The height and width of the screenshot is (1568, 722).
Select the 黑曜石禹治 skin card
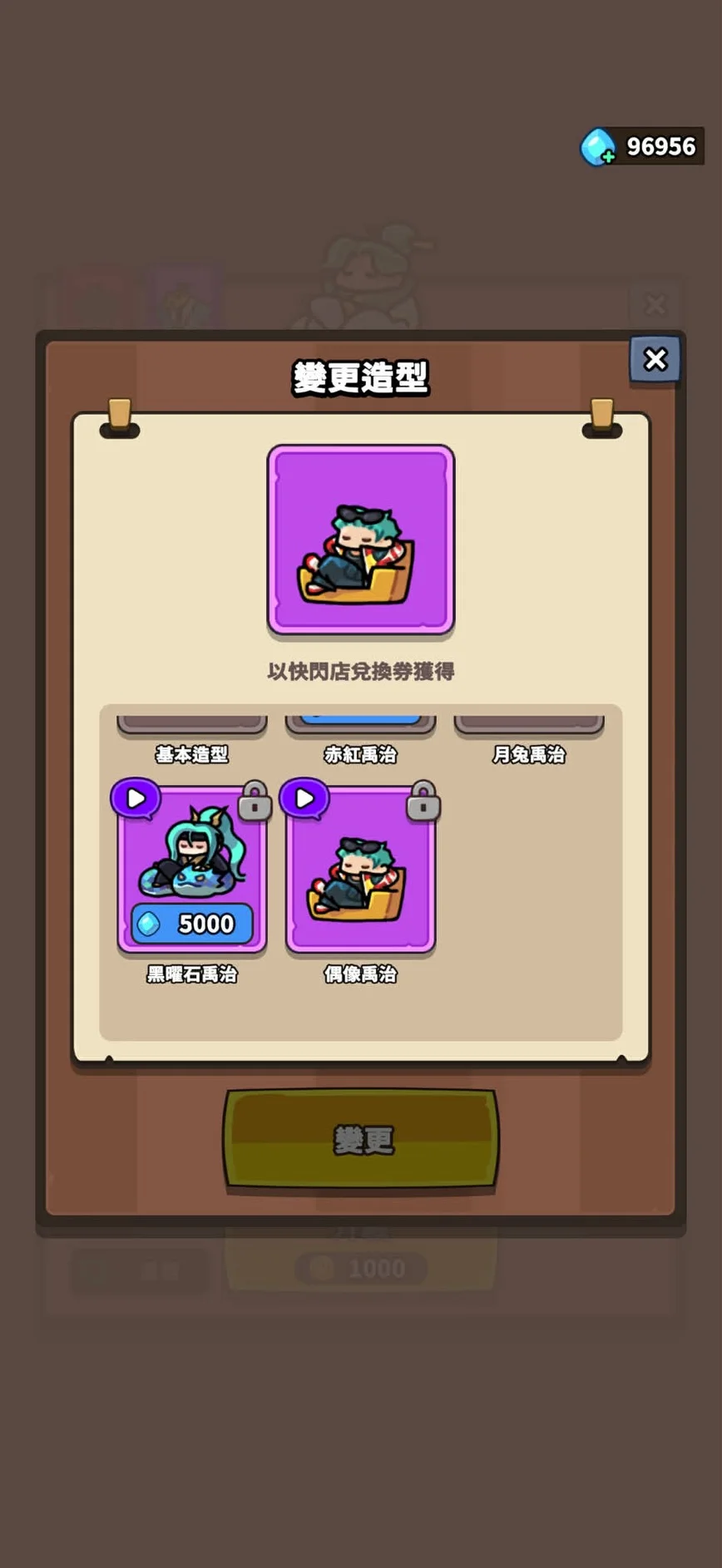tap(192, 869)
